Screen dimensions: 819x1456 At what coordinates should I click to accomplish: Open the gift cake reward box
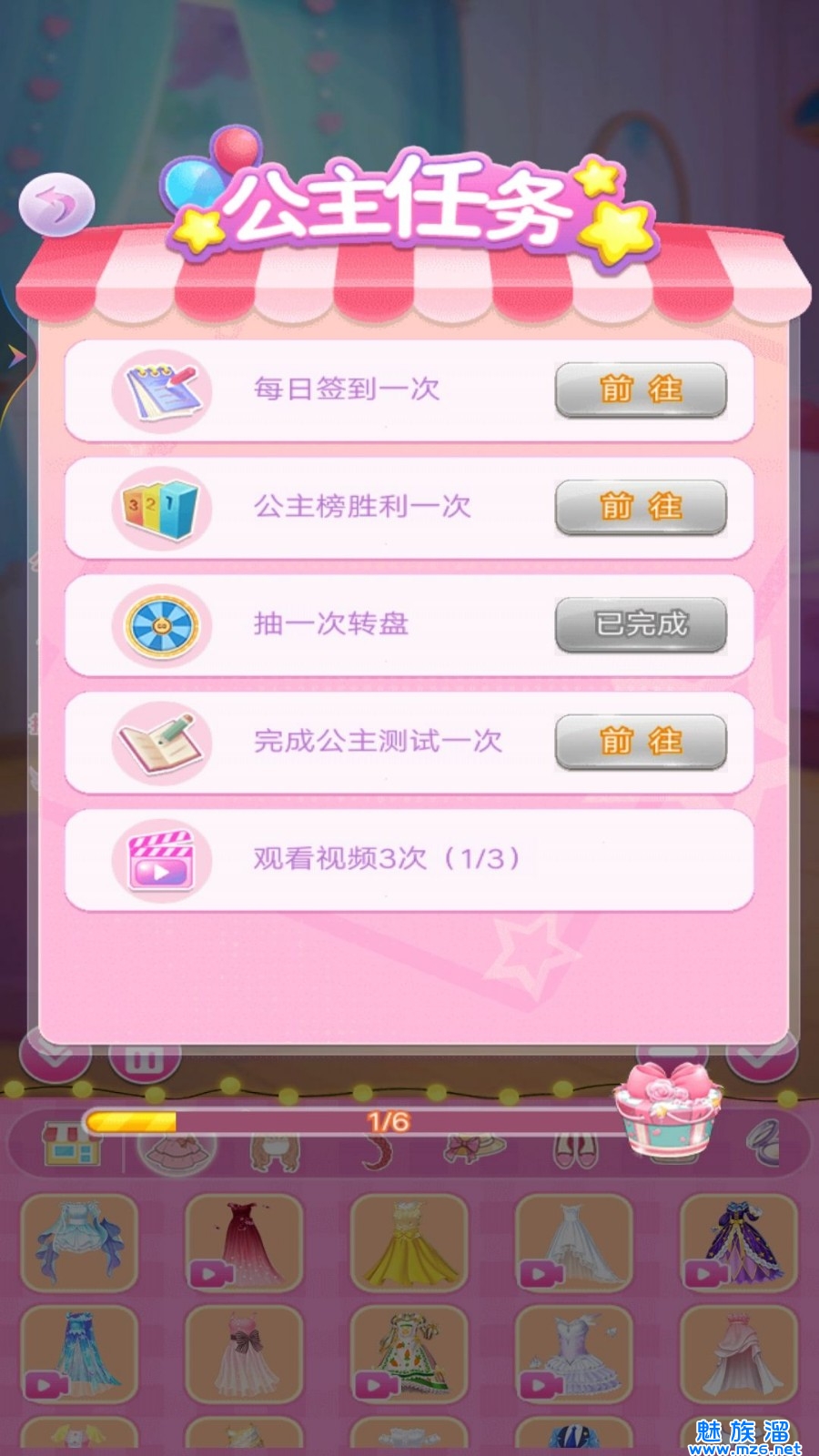(670, 1113)
